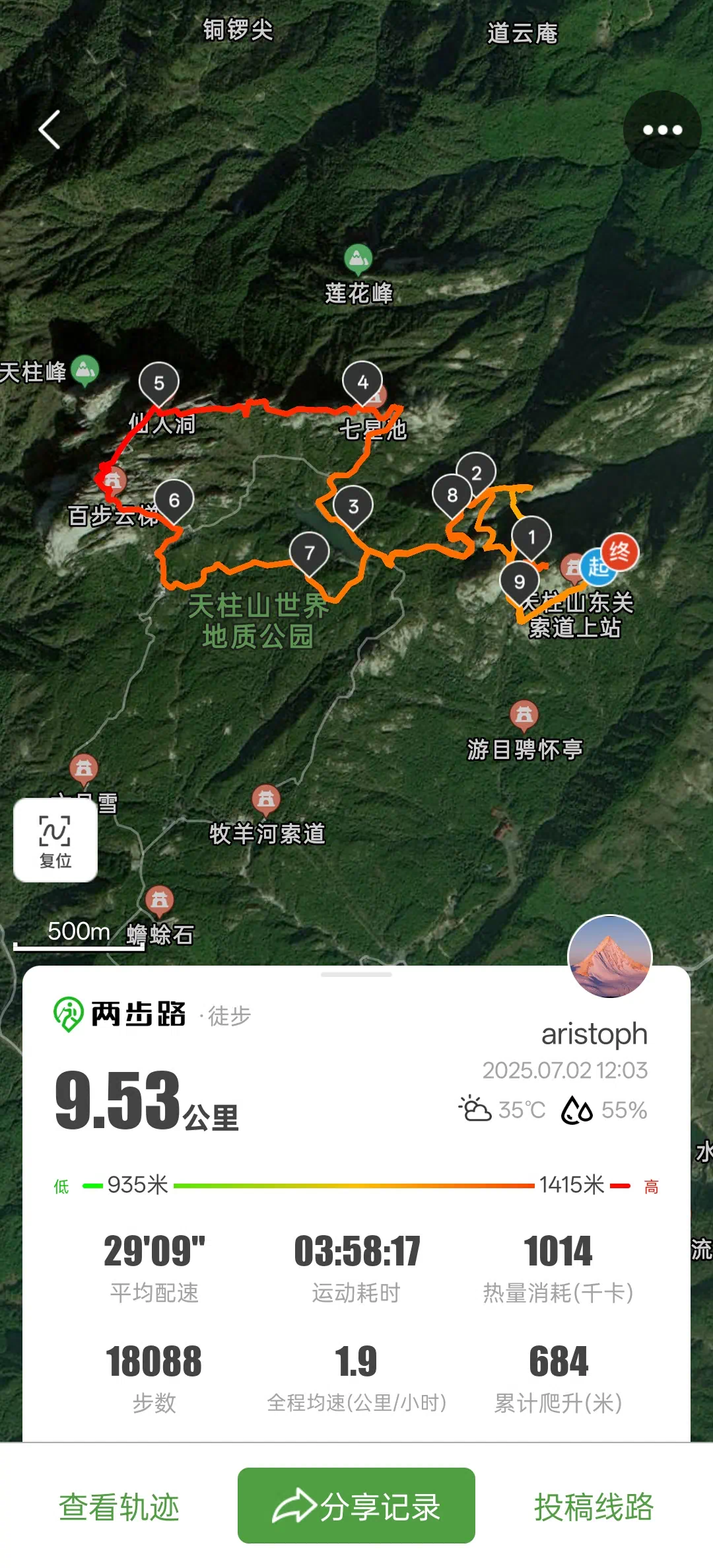
Task: Open aristoph's profile avatar
Action: click(610, 956)
